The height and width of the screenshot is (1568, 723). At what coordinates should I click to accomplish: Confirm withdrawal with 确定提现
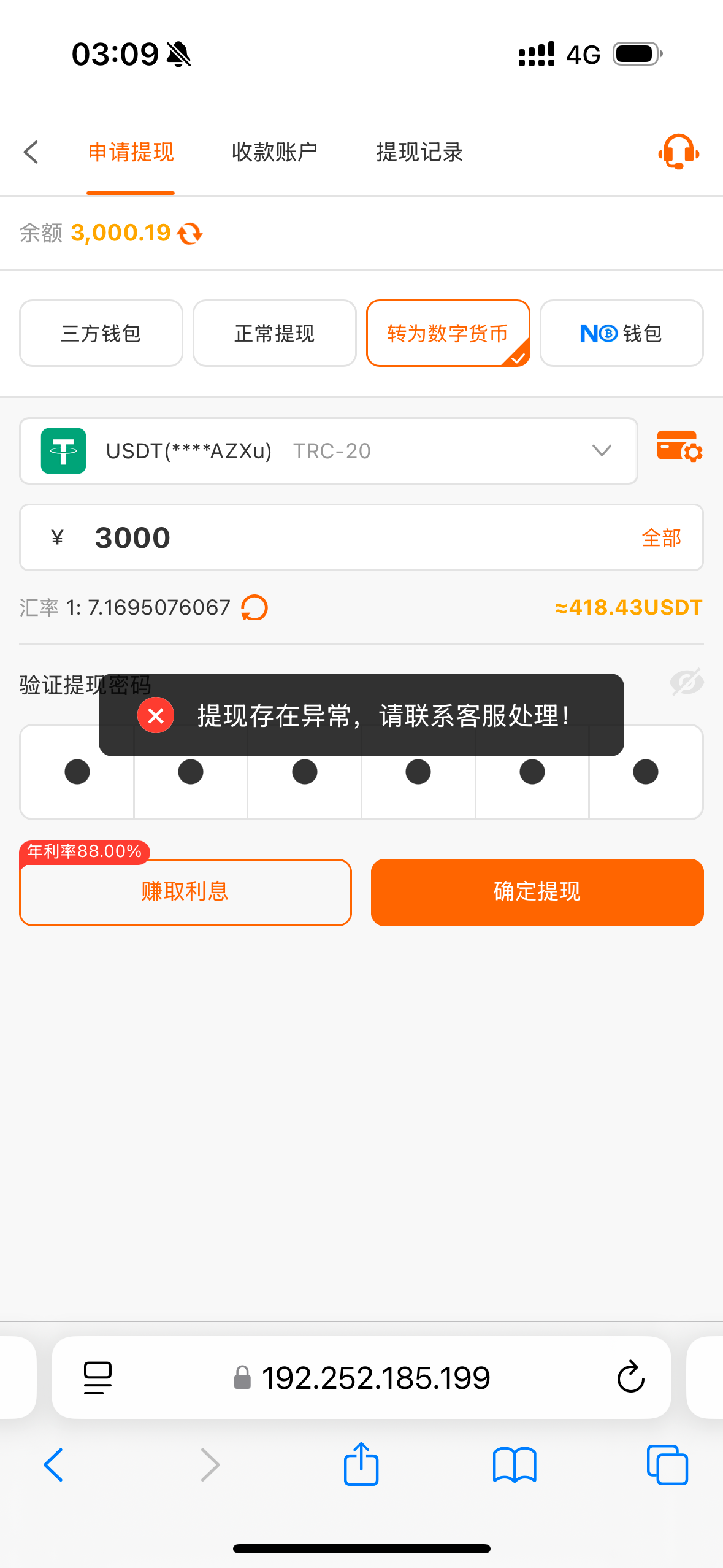537,892
